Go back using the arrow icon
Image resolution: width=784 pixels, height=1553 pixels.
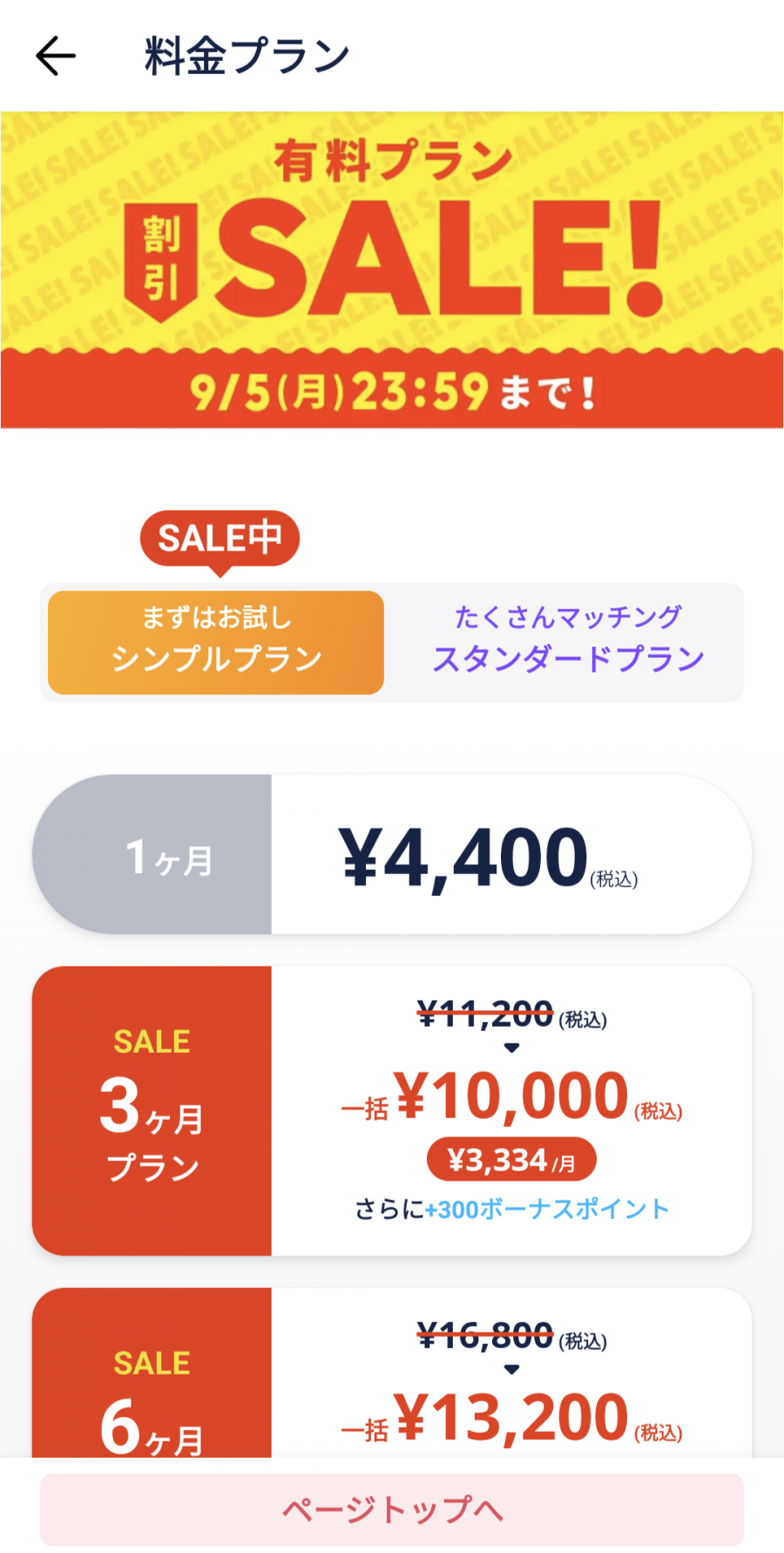[x=56, y=57]
